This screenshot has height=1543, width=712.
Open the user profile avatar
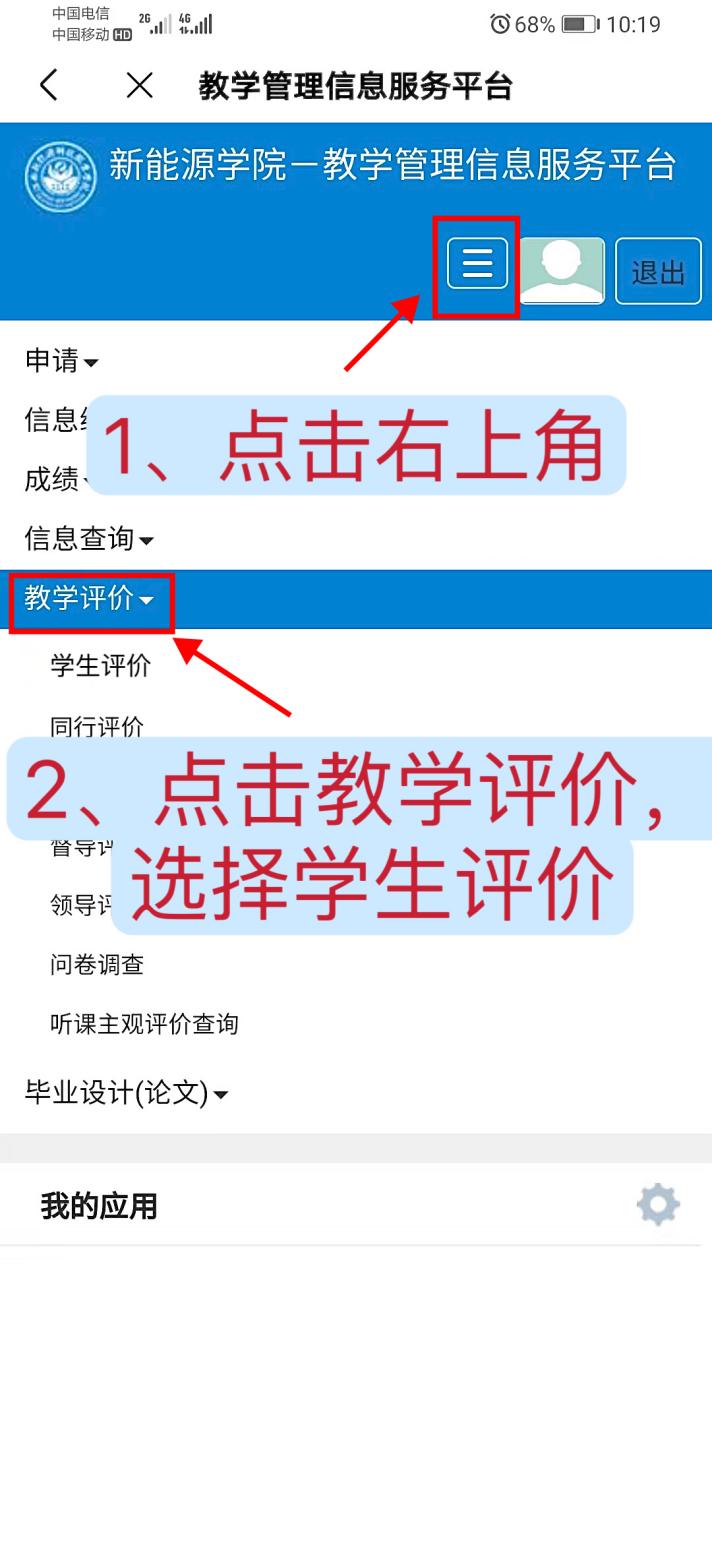click(562, 270)
